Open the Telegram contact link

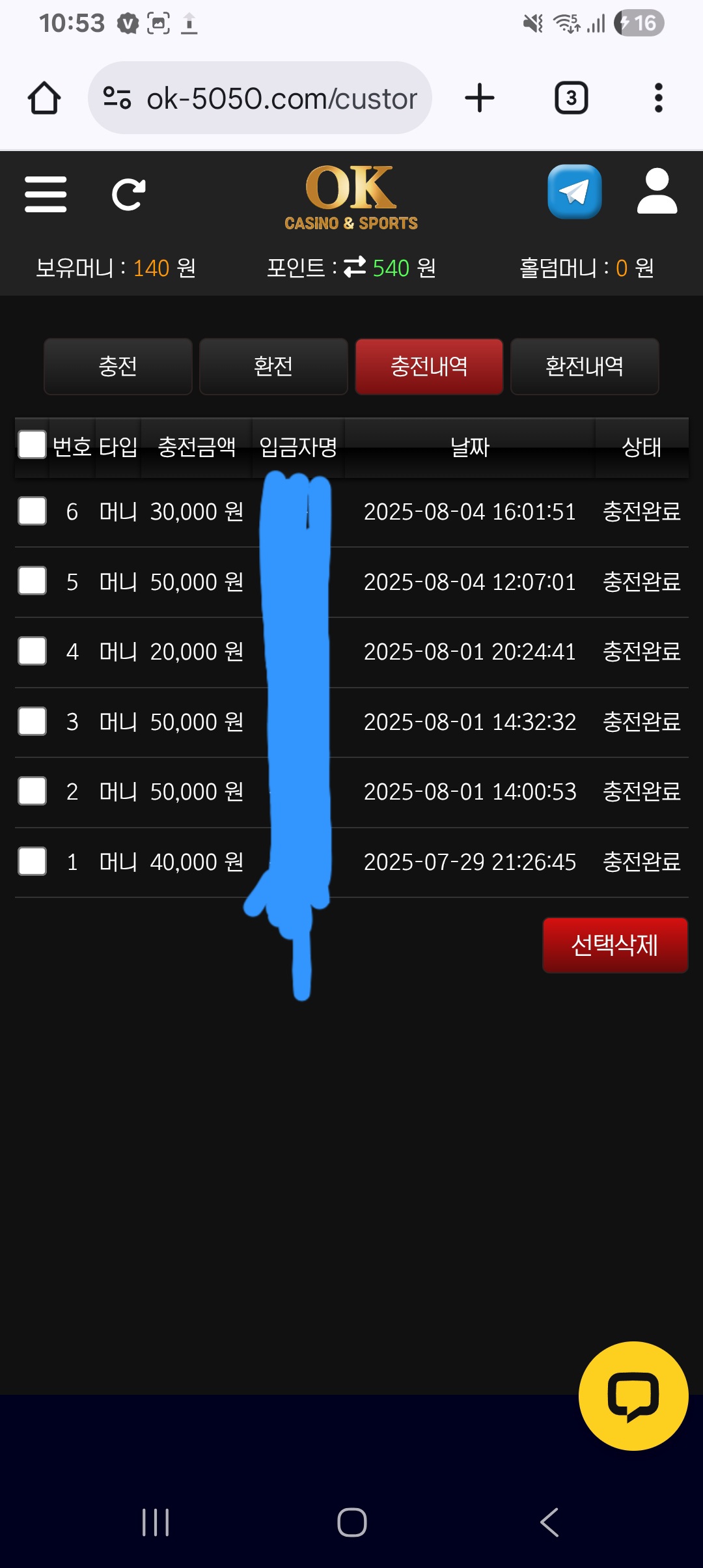point(574,192)
